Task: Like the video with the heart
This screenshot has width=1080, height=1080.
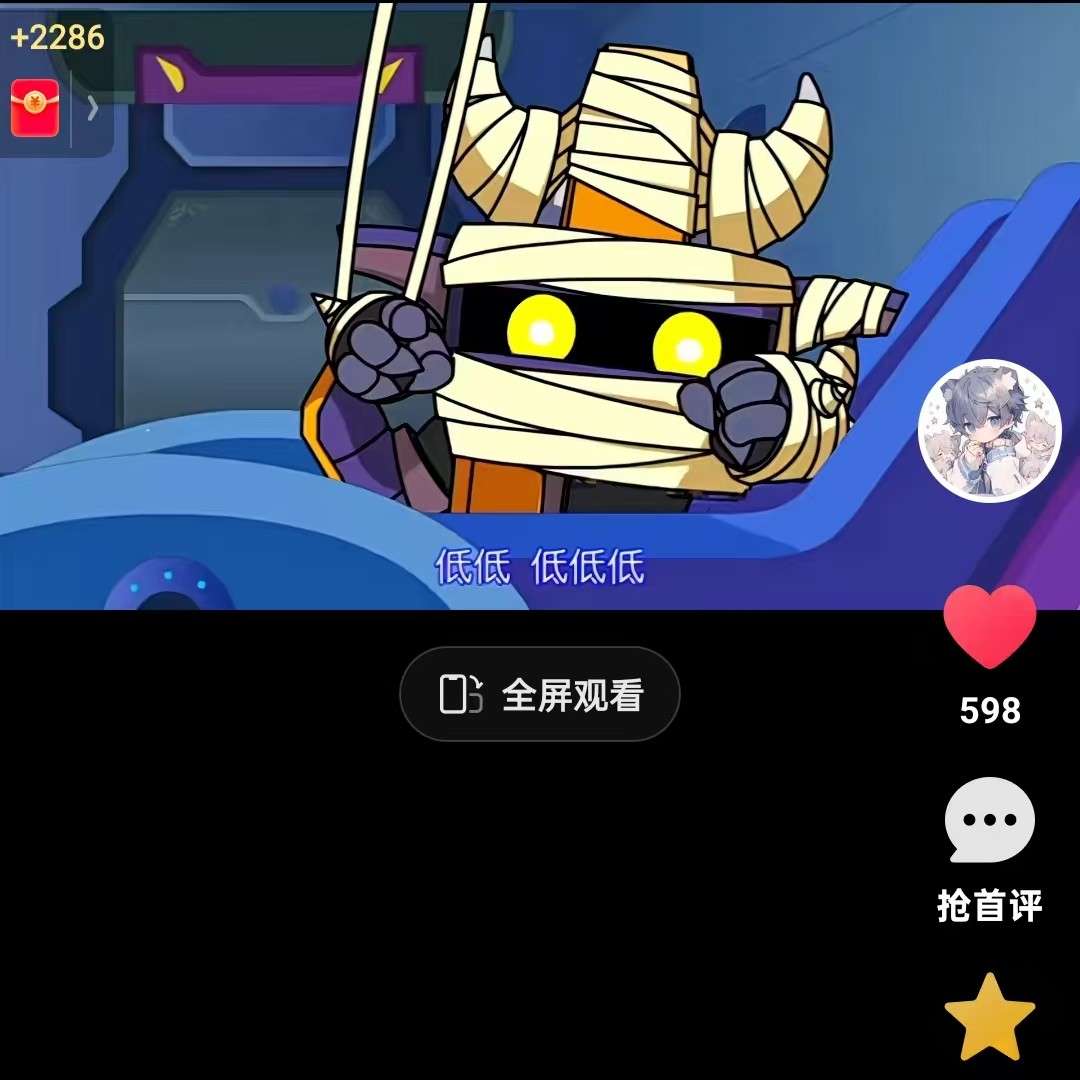Action: tap(989, 628)
